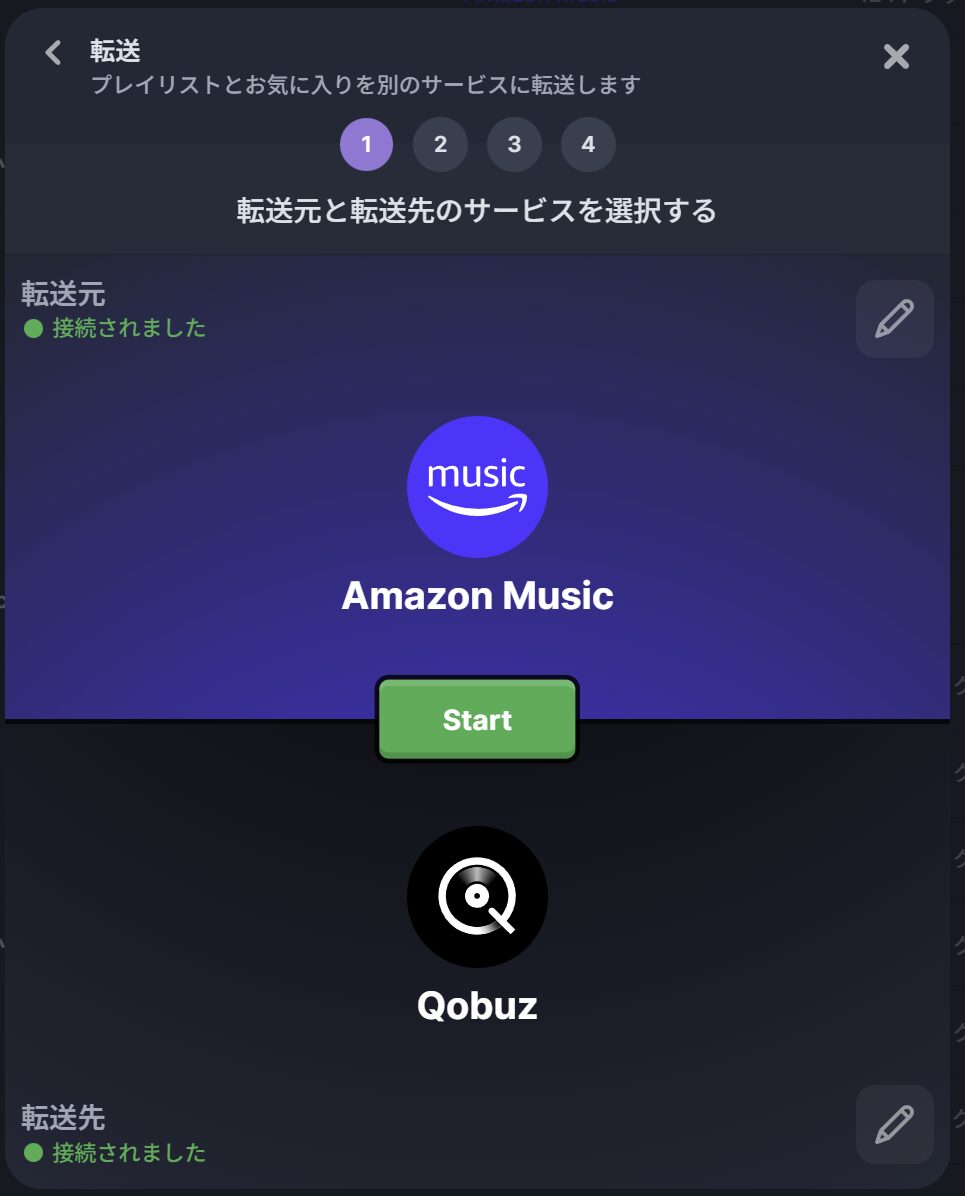Select the Qobuz service logo
965x1196 pixels.
(477, 897)
